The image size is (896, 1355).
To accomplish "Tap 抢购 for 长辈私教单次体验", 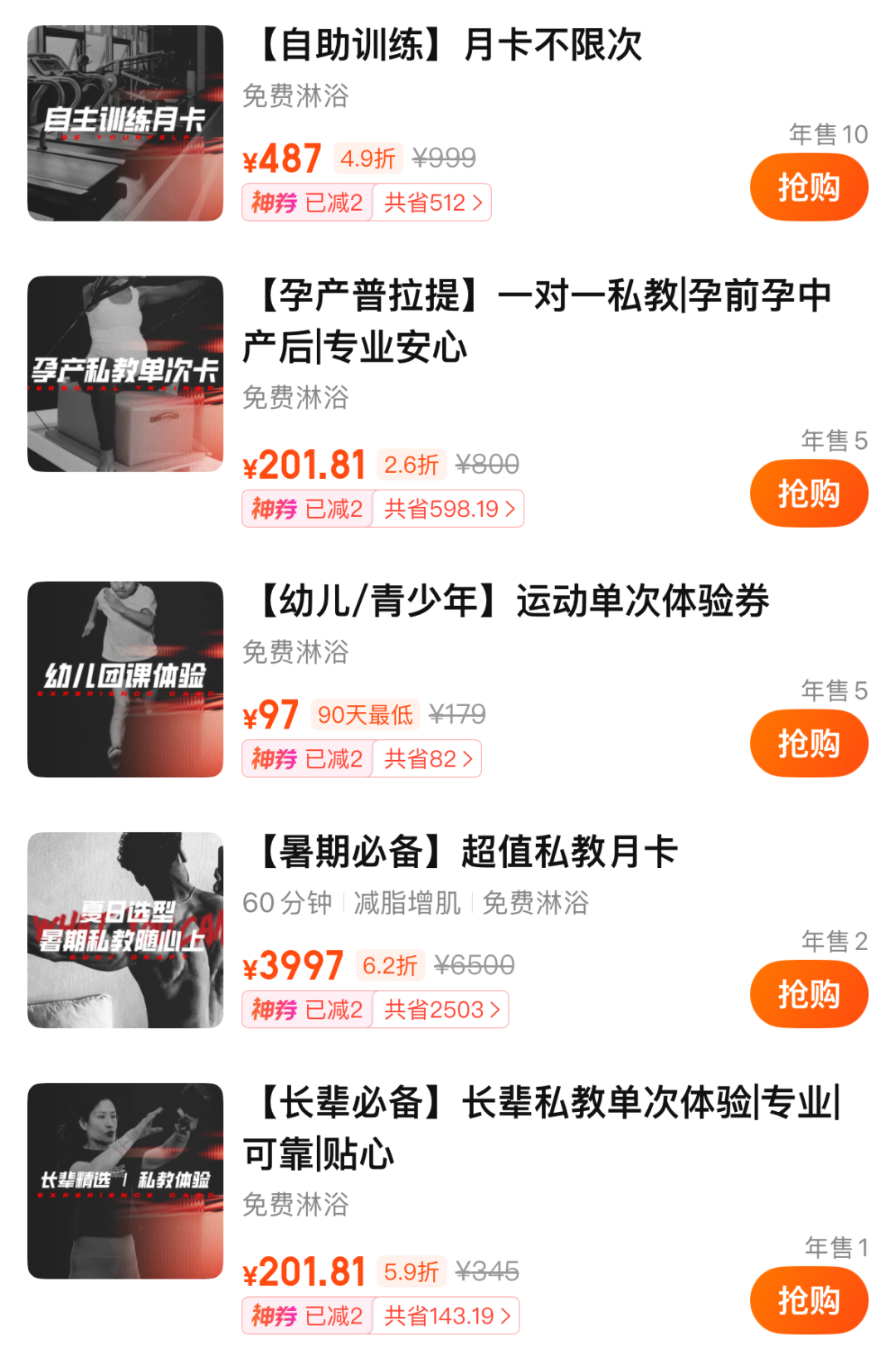I will click(x=808, y=1300).
